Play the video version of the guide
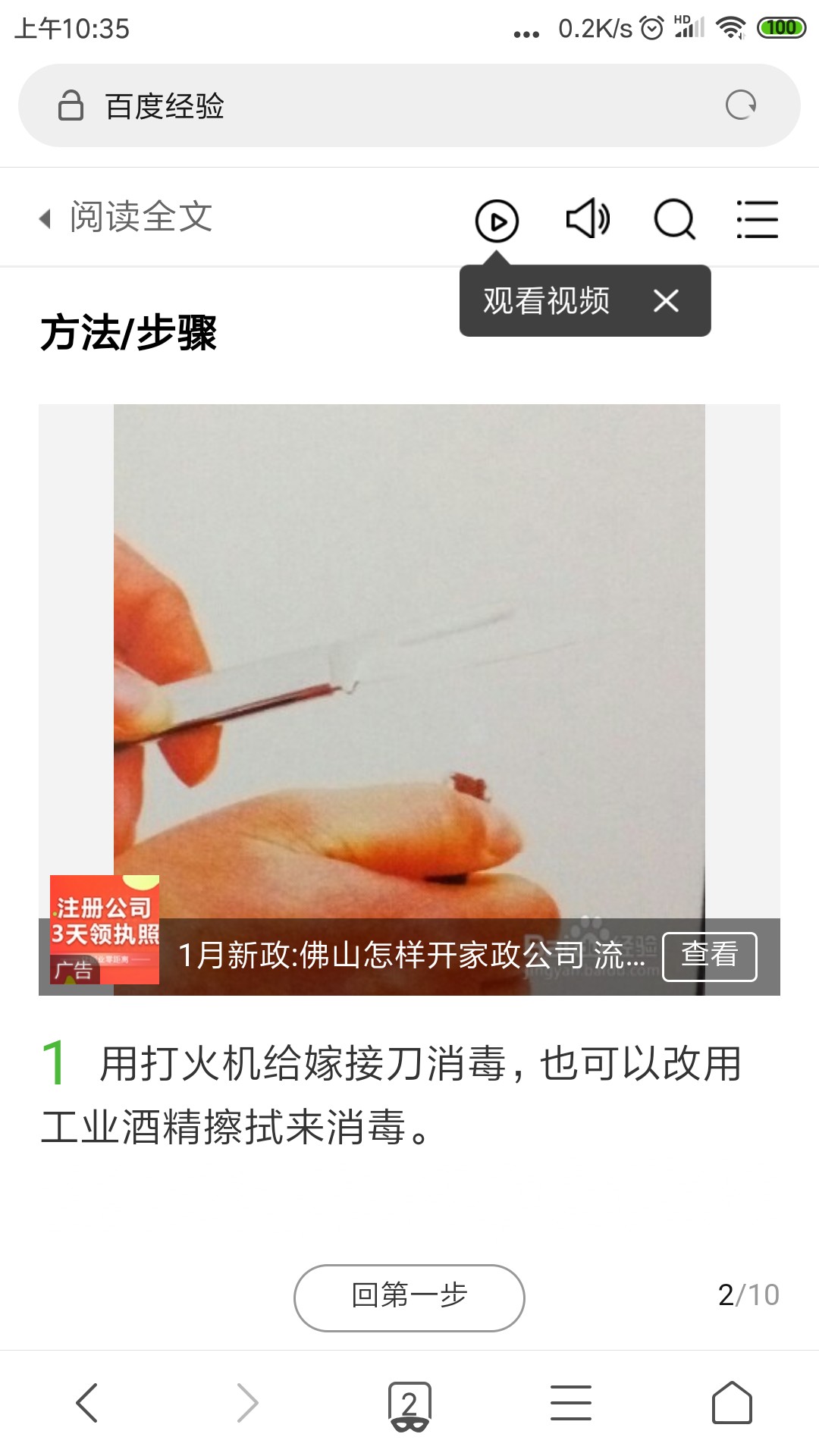This screenshot has height=1456, width=819. 497,221
